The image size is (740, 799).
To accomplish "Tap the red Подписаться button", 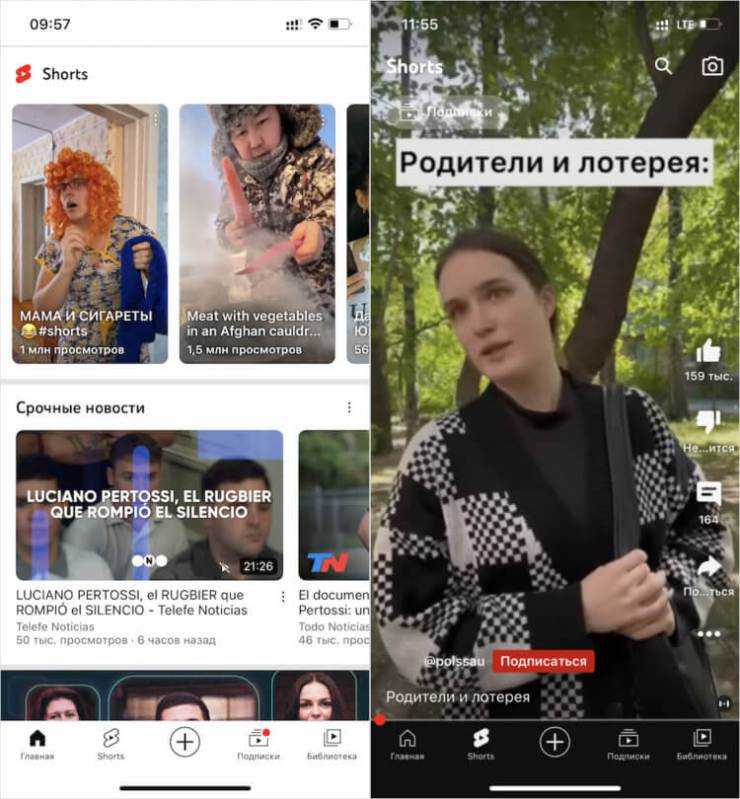I will coord(544,661).
